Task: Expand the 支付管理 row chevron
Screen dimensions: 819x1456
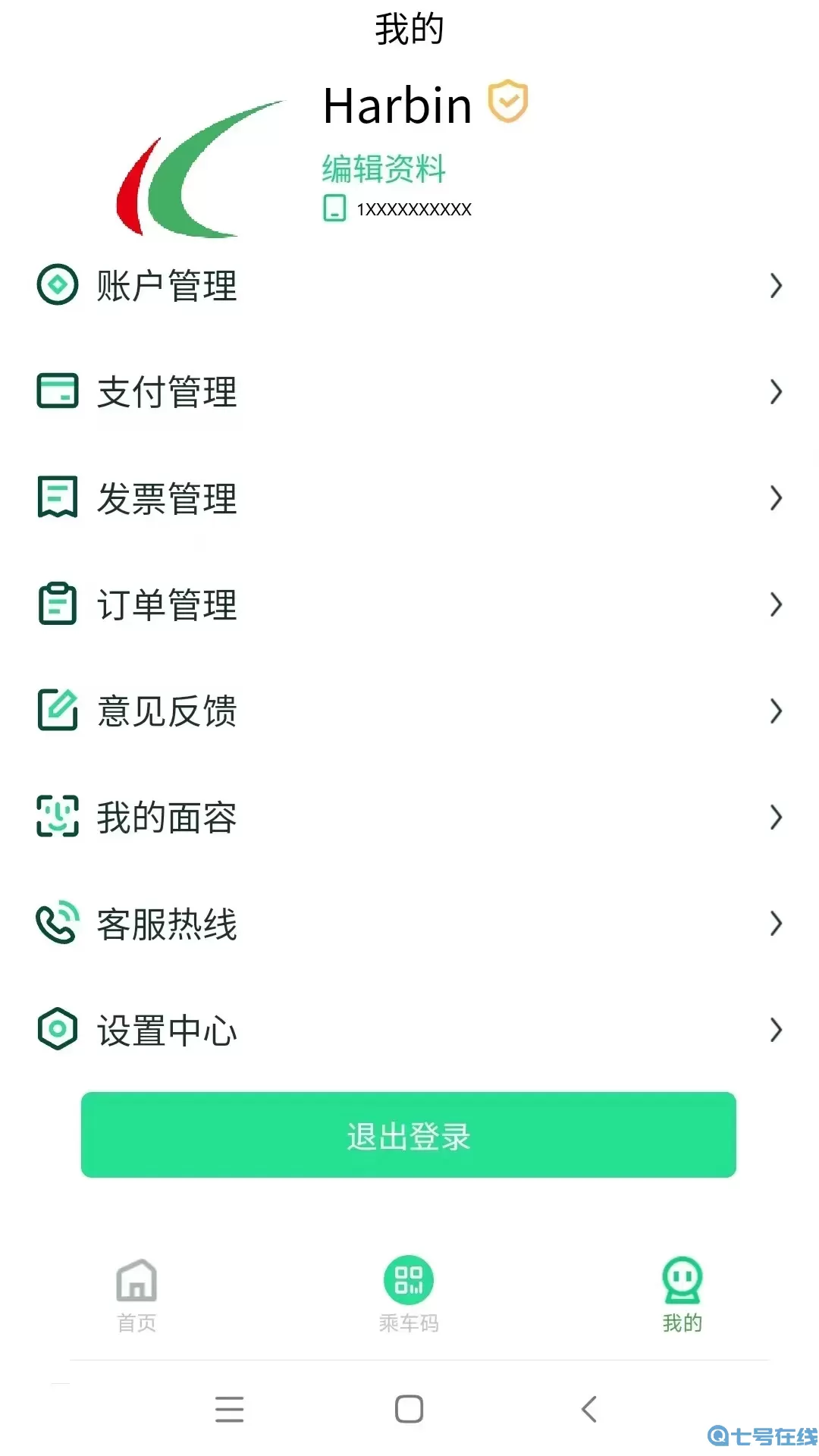Action: coord(776,392)
